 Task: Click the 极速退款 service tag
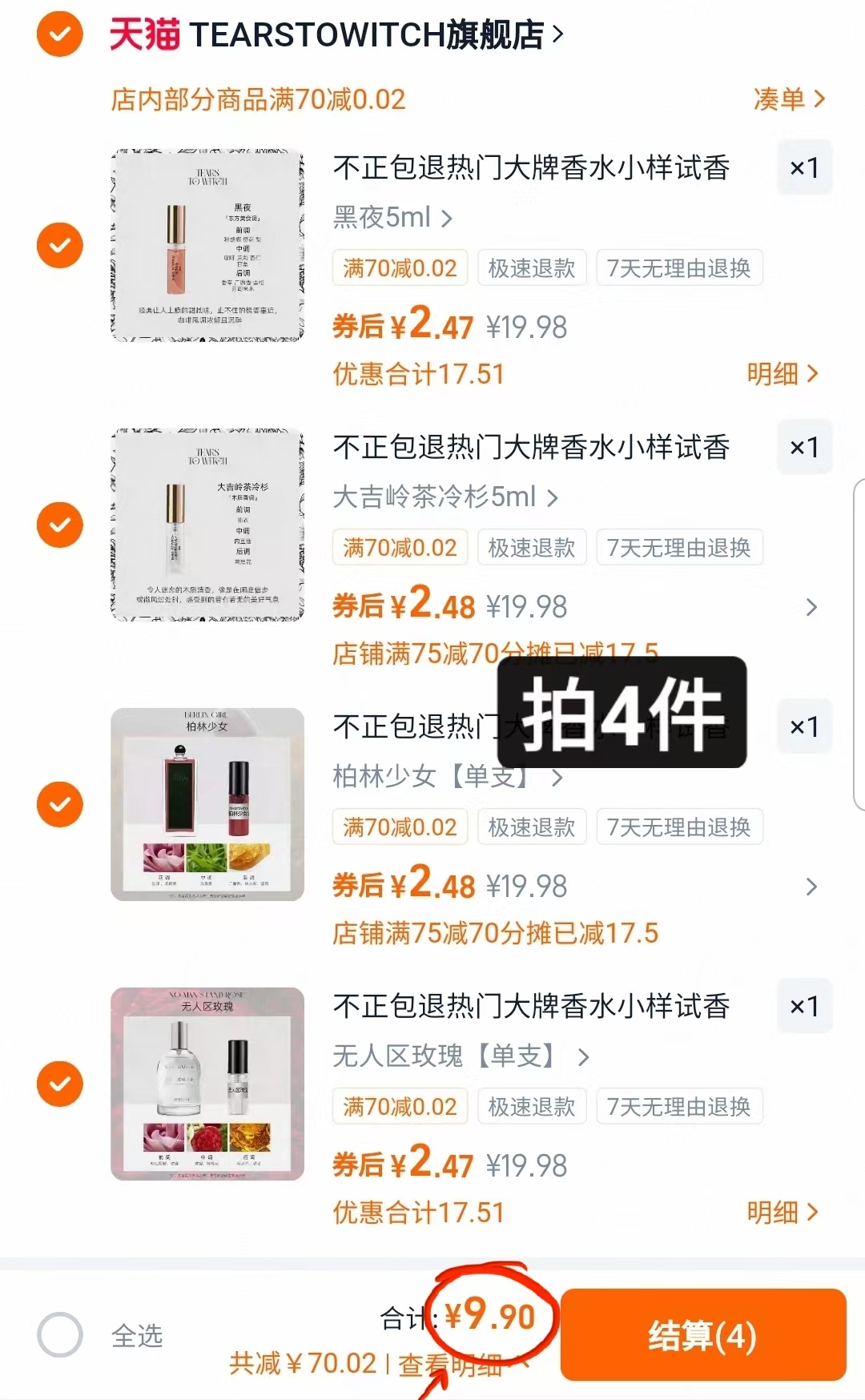pyautogui.click(x=531, y=268)
